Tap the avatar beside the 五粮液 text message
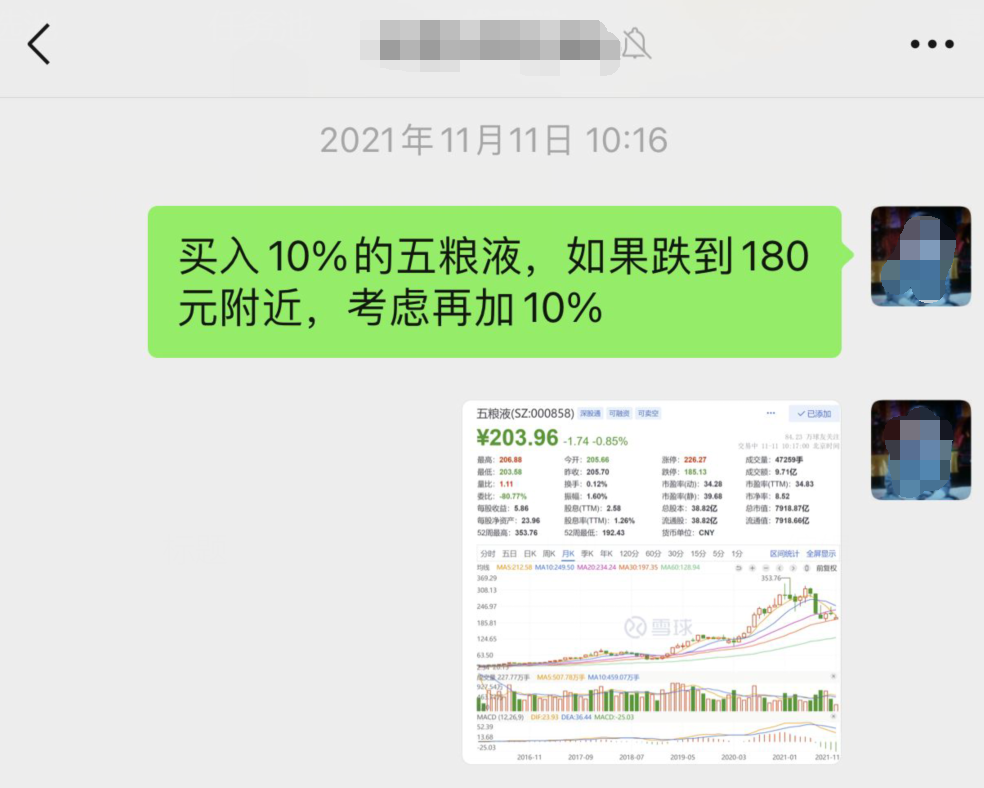This screenshot has height=788, width=984. [920, 256]
